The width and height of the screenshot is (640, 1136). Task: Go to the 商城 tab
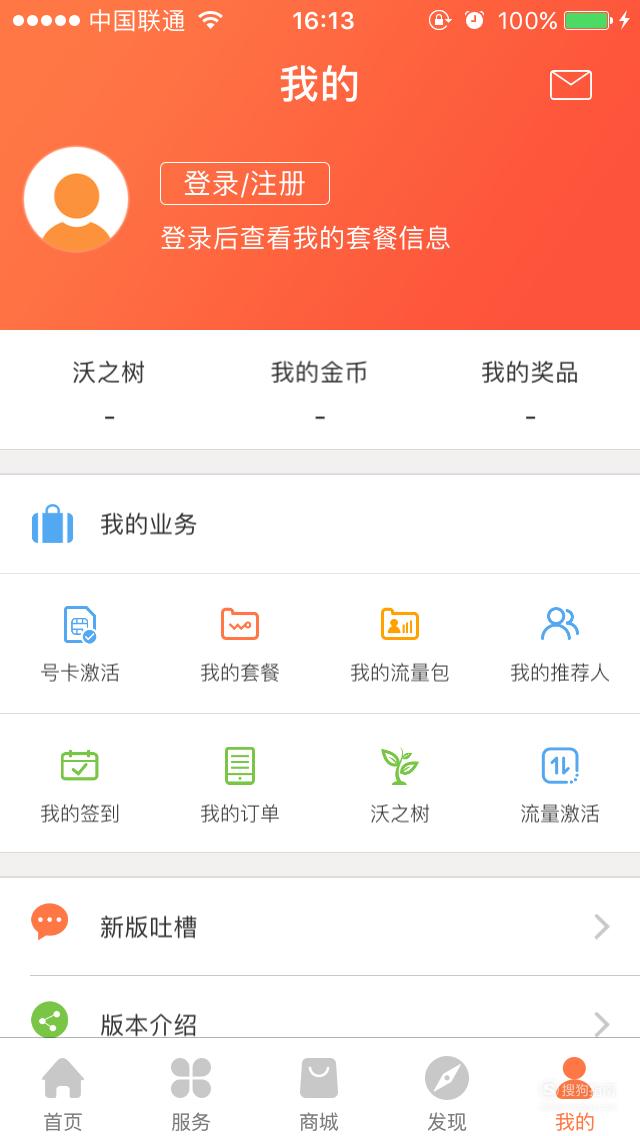319,1094
